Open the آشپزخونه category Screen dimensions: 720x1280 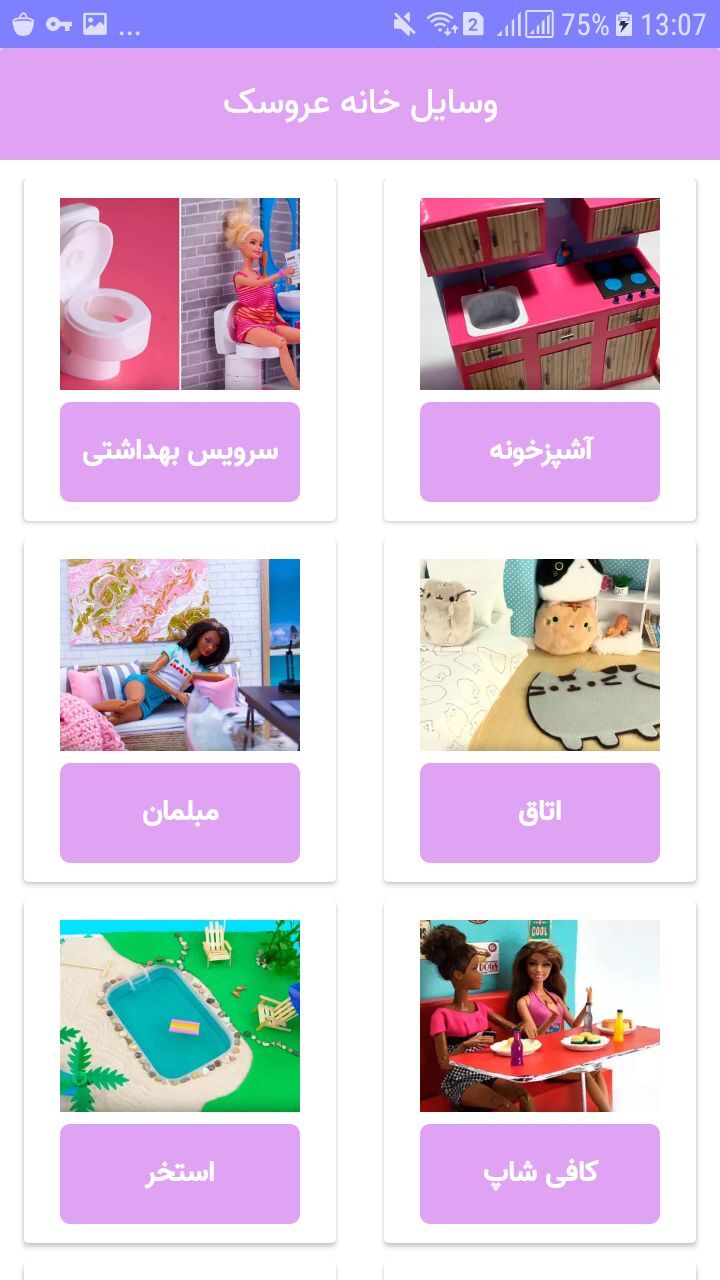coord(540,450)
